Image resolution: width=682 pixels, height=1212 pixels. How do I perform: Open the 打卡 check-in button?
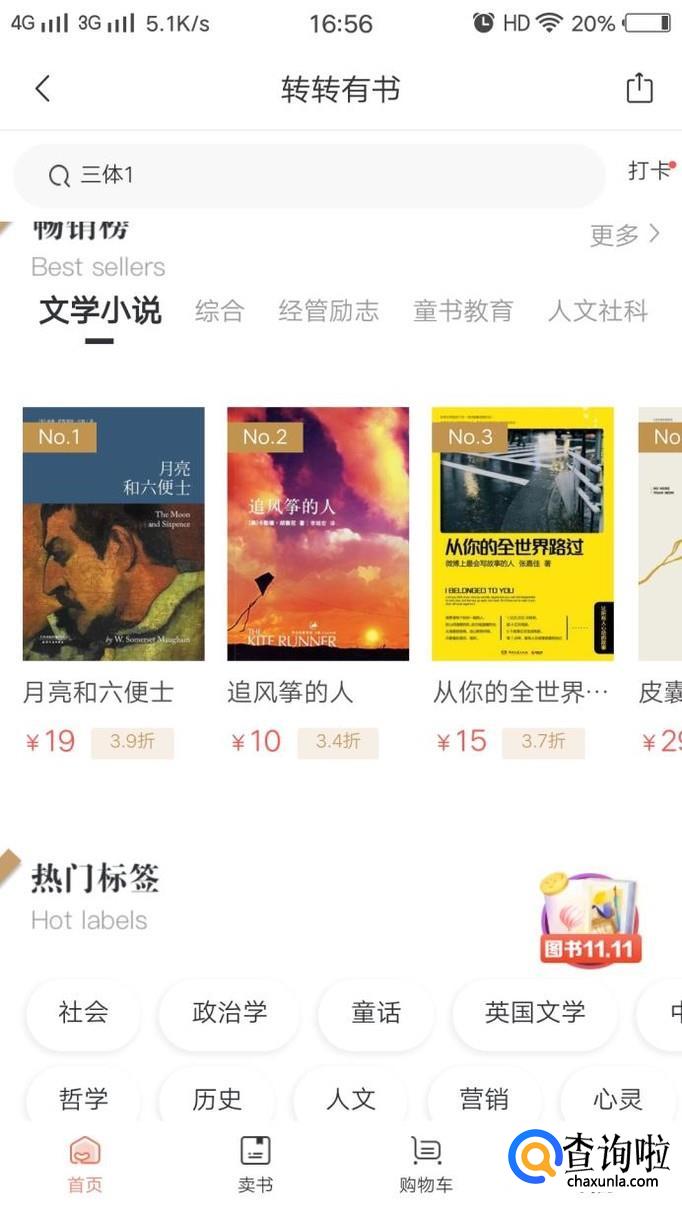click(650, 171)
